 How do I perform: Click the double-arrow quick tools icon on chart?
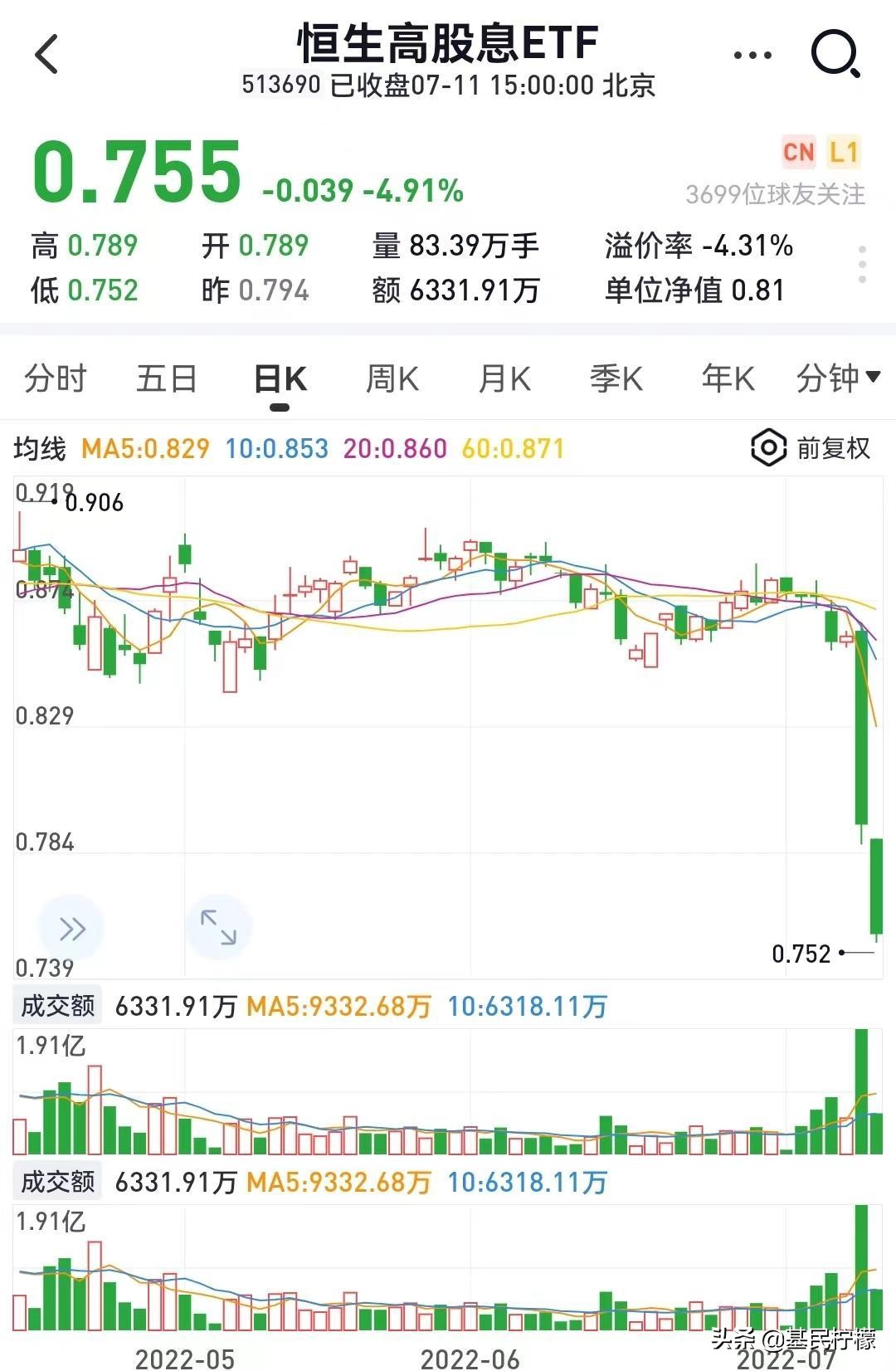(x=73, y=928)
